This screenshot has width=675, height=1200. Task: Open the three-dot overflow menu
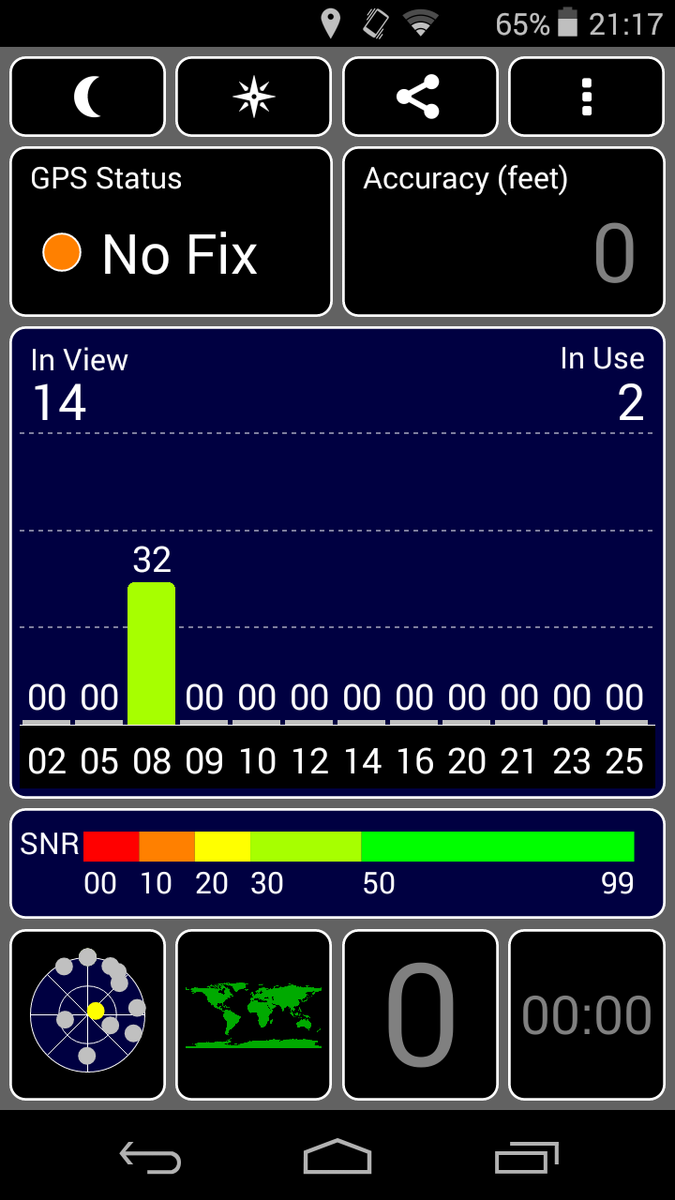point(586,97)
